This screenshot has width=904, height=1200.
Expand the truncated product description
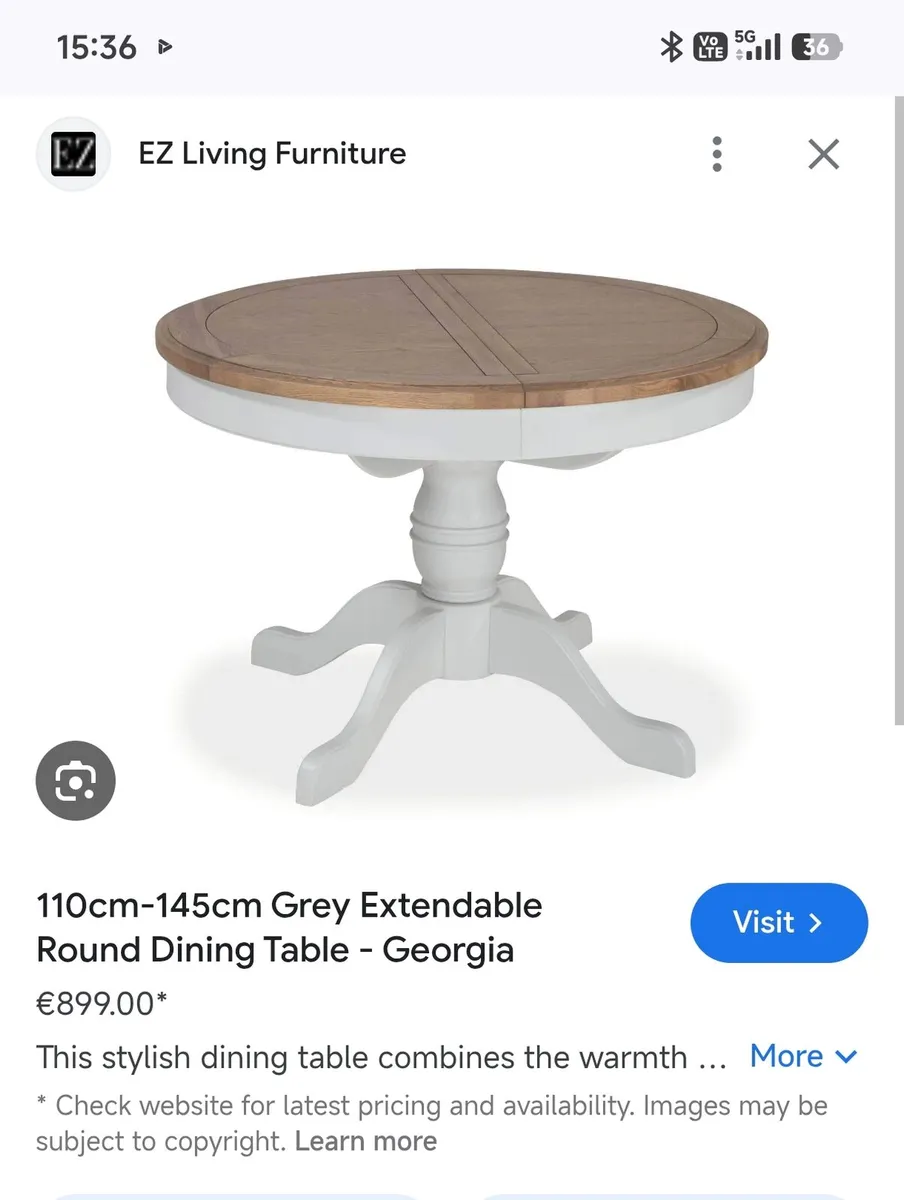pyautogui.click(x=786, y=1056)
